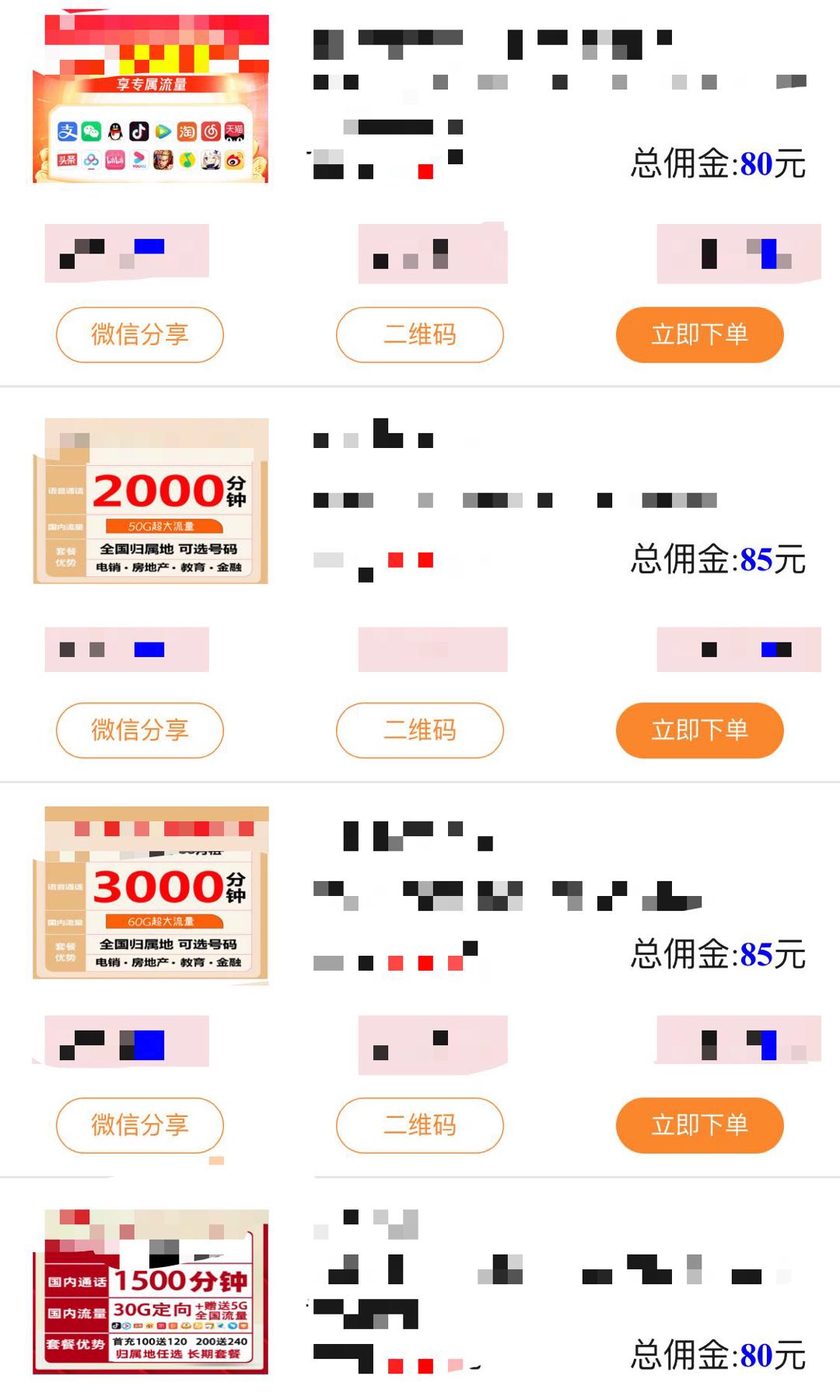Order the 2000分钟 plan with 立即下单
This screenshot has width=840, height=1400.
coord(700,730)
